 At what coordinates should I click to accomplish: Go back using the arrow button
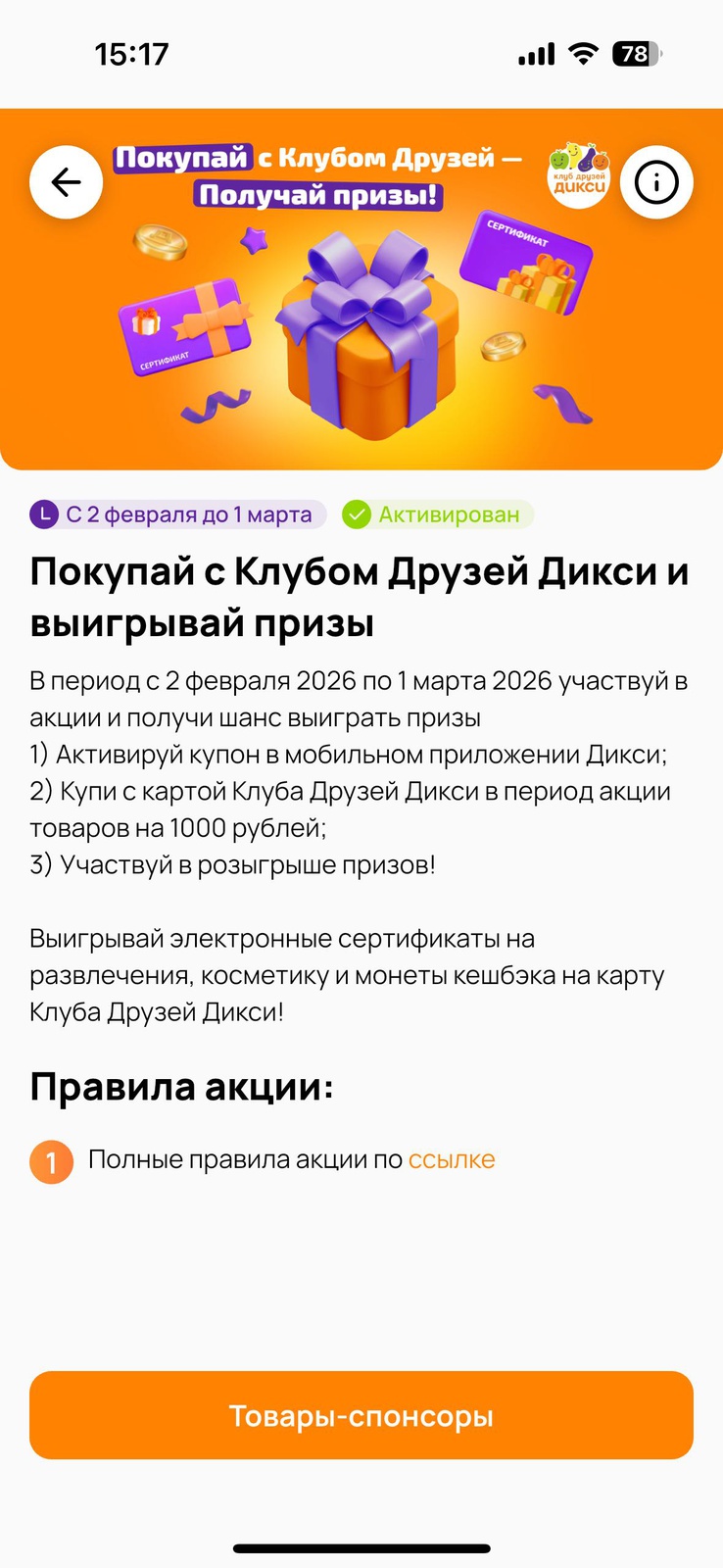pos(66,182)
